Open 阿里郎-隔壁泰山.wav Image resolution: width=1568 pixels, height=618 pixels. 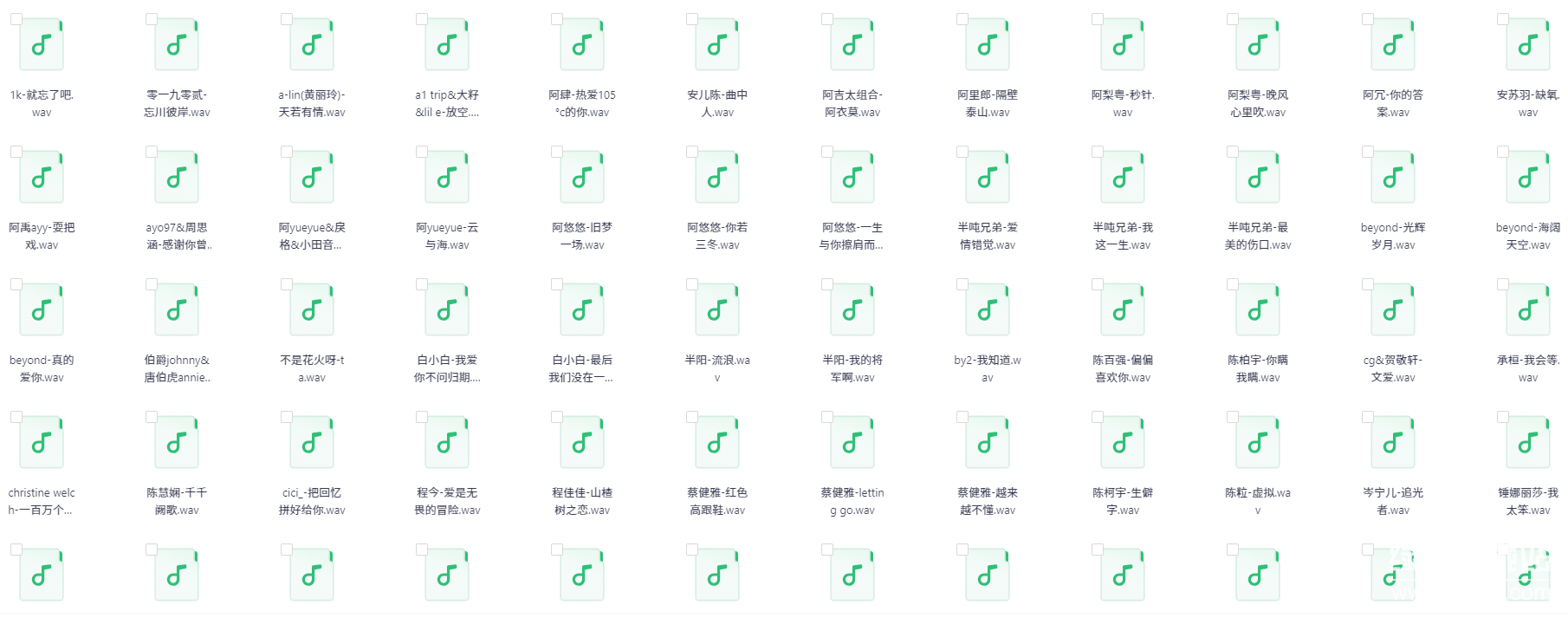click(988, 47)
